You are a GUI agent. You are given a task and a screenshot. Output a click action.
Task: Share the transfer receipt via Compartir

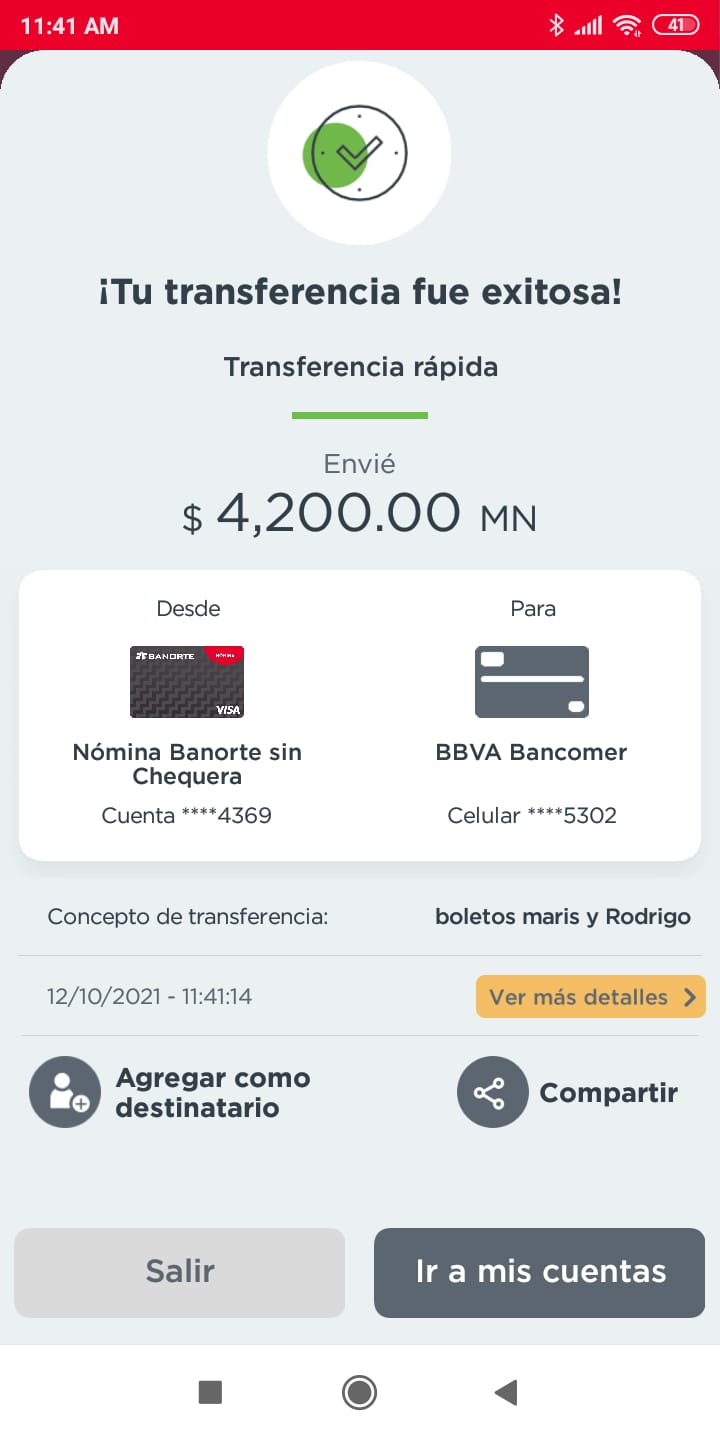click(567, 1093)
